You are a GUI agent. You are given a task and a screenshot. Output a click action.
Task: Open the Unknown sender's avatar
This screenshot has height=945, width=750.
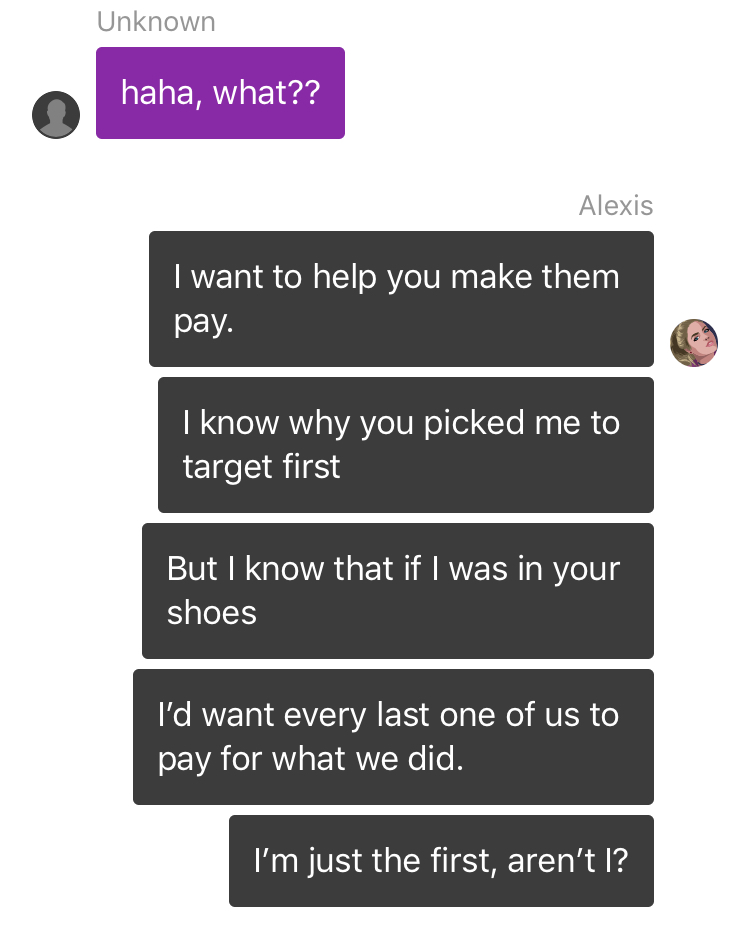[x=56, y=115]
